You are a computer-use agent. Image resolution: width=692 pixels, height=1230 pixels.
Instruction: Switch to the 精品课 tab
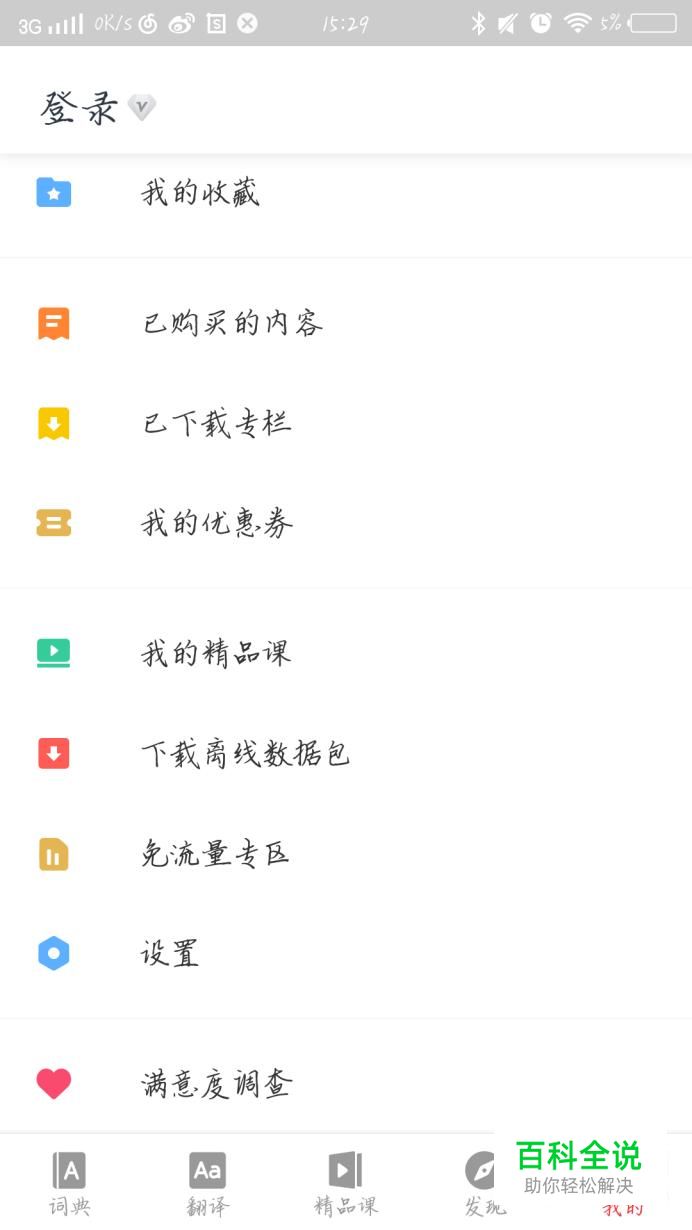click(x=346, y=1184)
